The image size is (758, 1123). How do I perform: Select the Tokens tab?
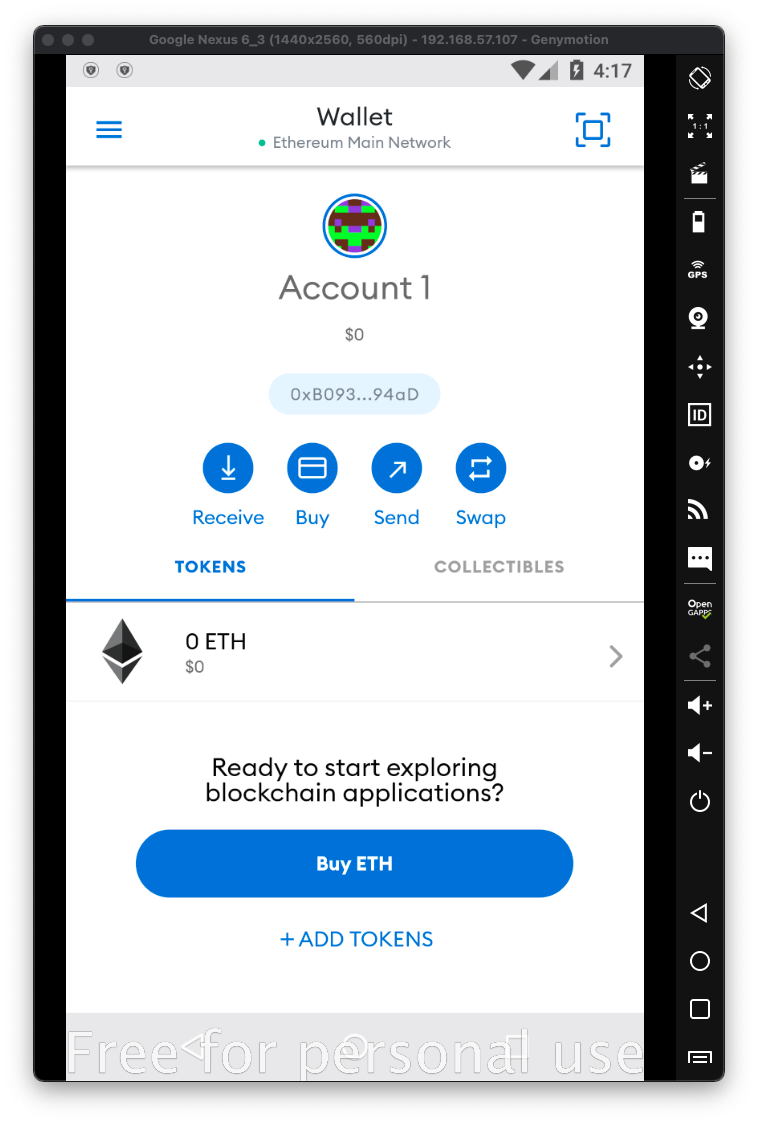coord(210,567)
